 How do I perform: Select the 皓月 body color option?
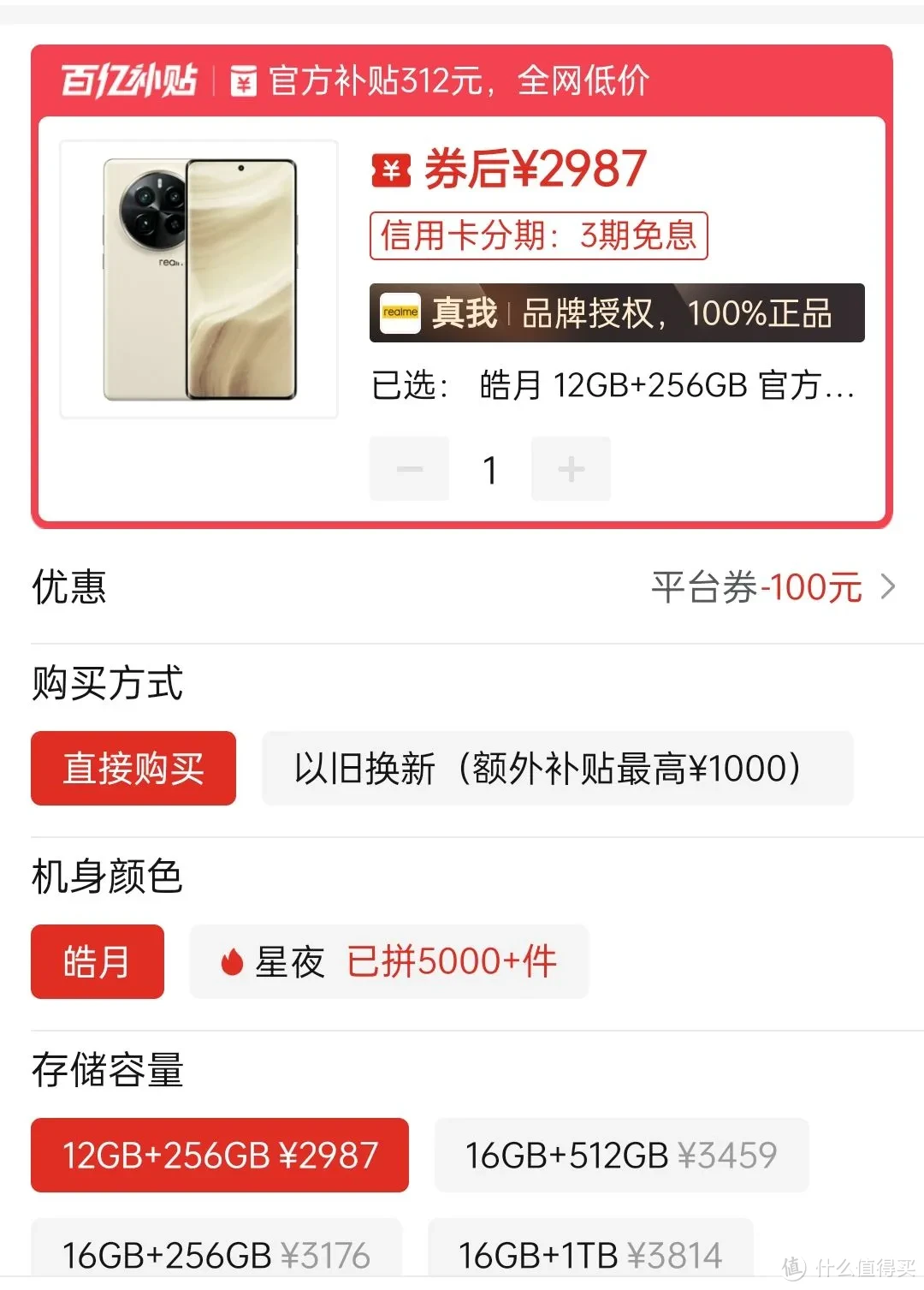tap(97, 962)
